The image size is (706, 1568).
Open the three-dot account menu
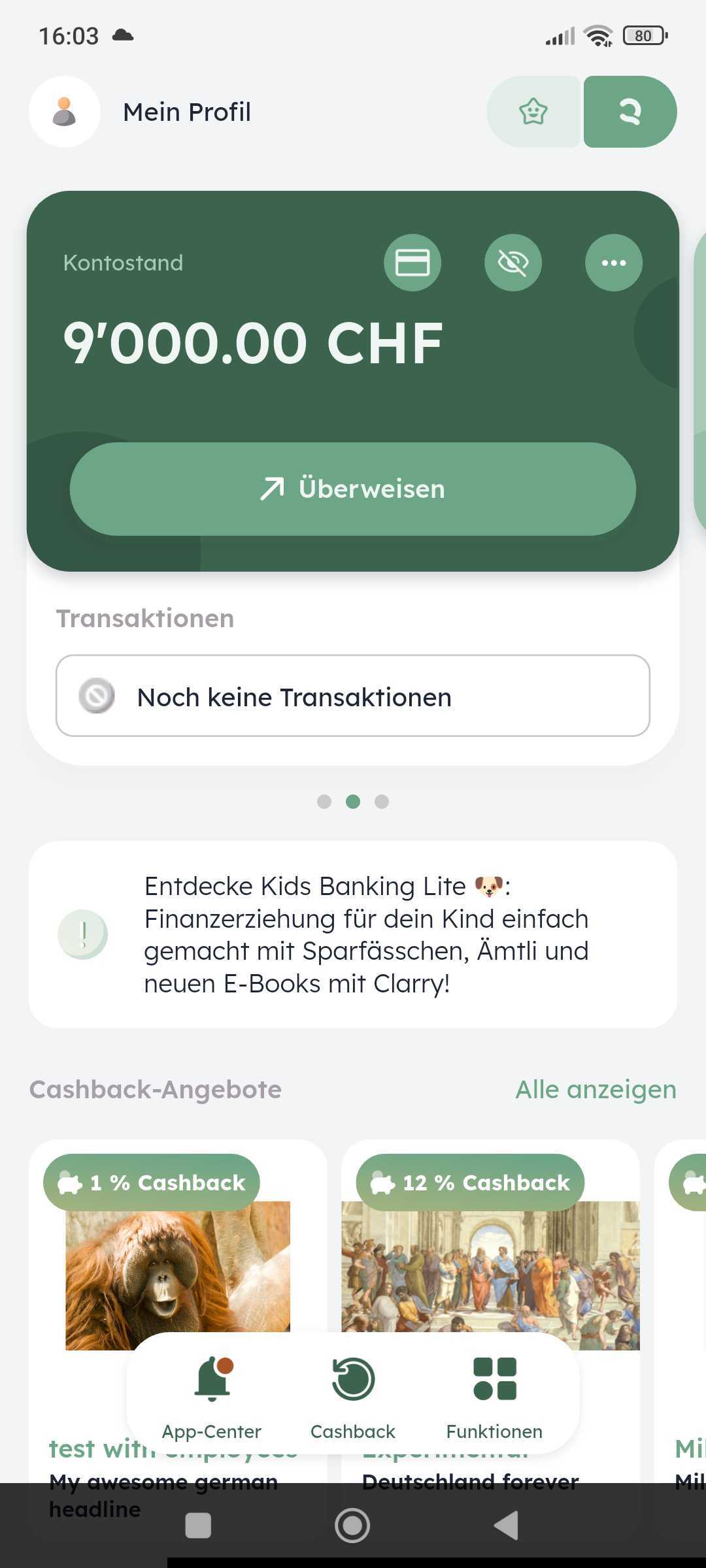613,263
